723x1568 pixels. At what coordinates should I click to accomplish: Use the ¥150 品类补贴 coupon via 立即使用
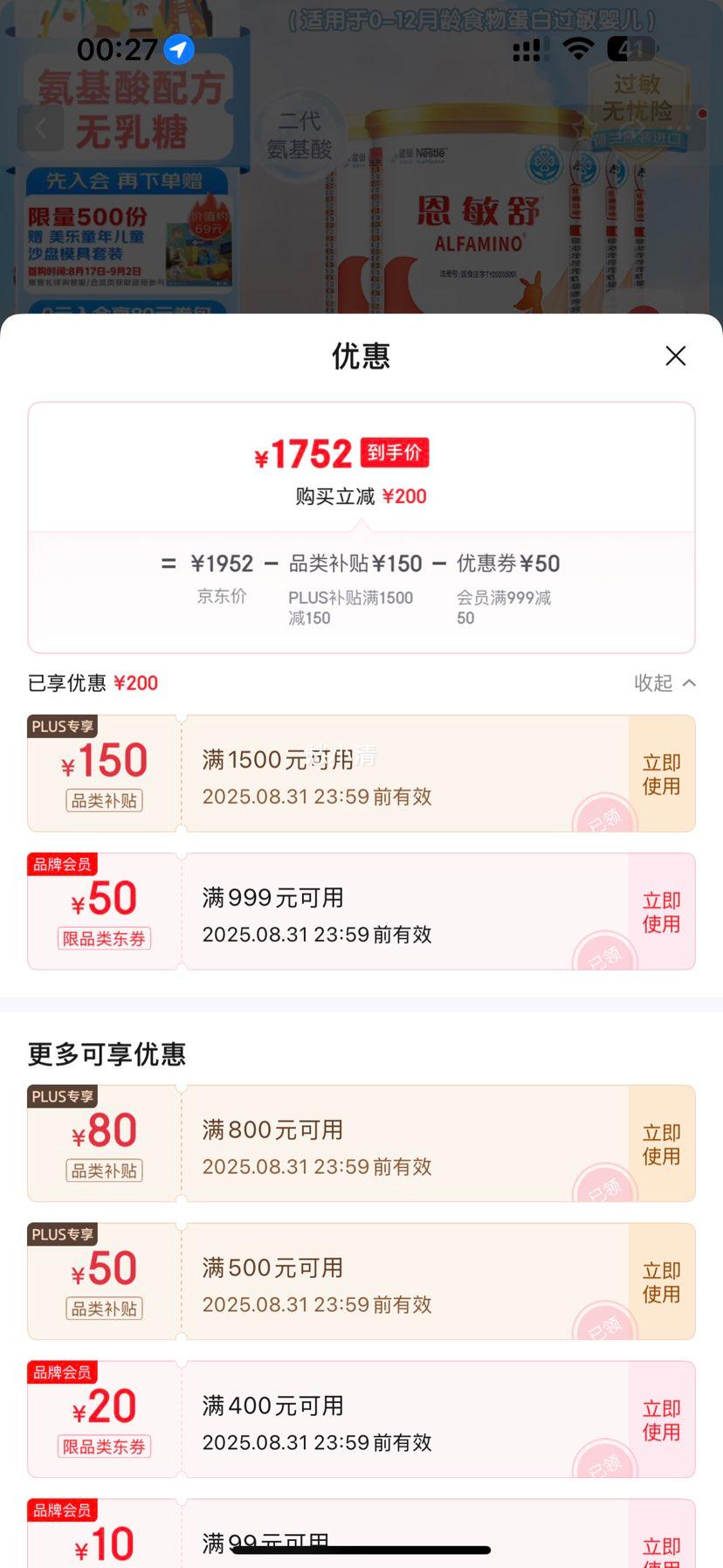tap(661, 773)
